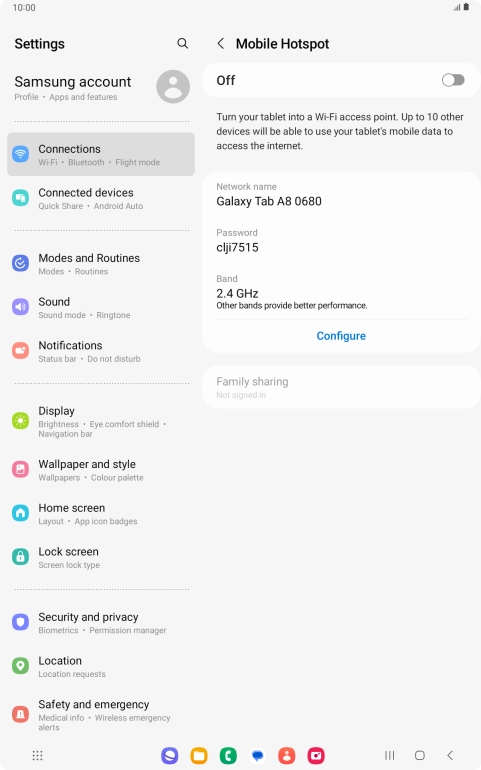Image resolution: width=481 pixels, height=770 pixels.
Task: Turn on the Mobile Hotspot switch
Action: (x=453, y=80)
